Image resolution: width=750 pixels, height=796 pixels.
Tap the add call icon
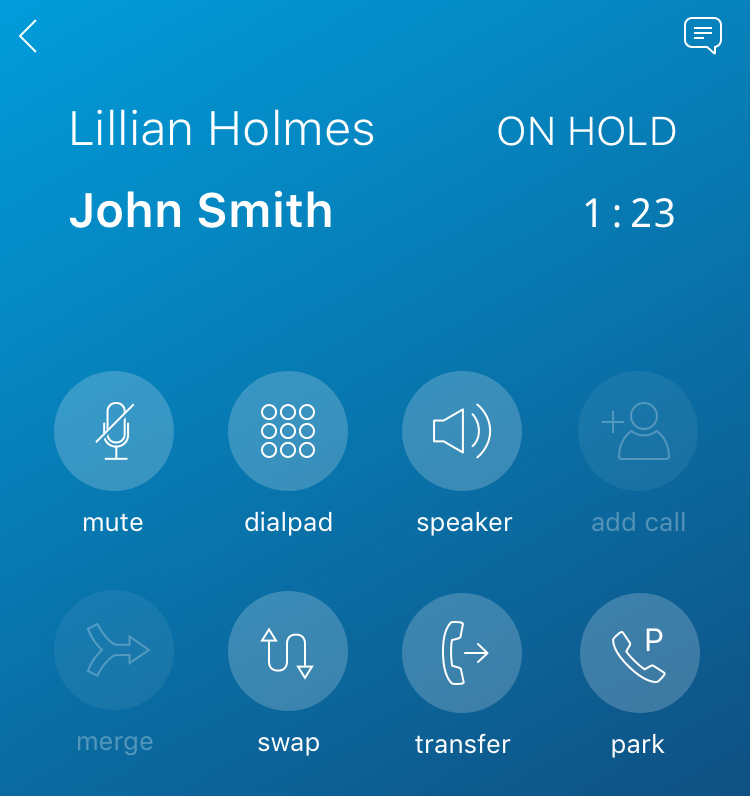638,431
